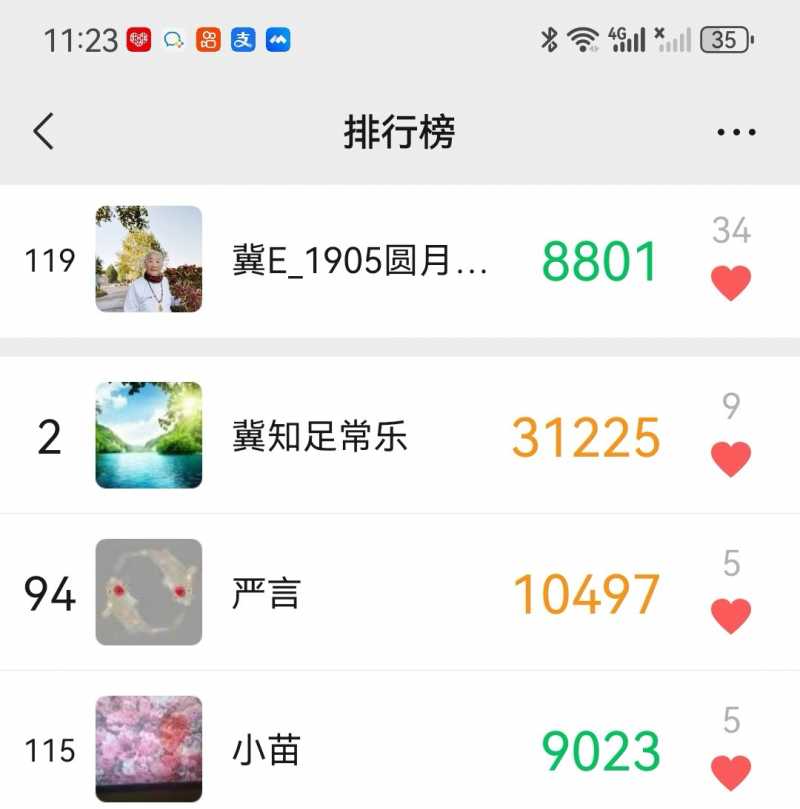Open the three-dot more options menu
Image resolution: width=800 pixels, height=809 pixels.
coord(736,132)
